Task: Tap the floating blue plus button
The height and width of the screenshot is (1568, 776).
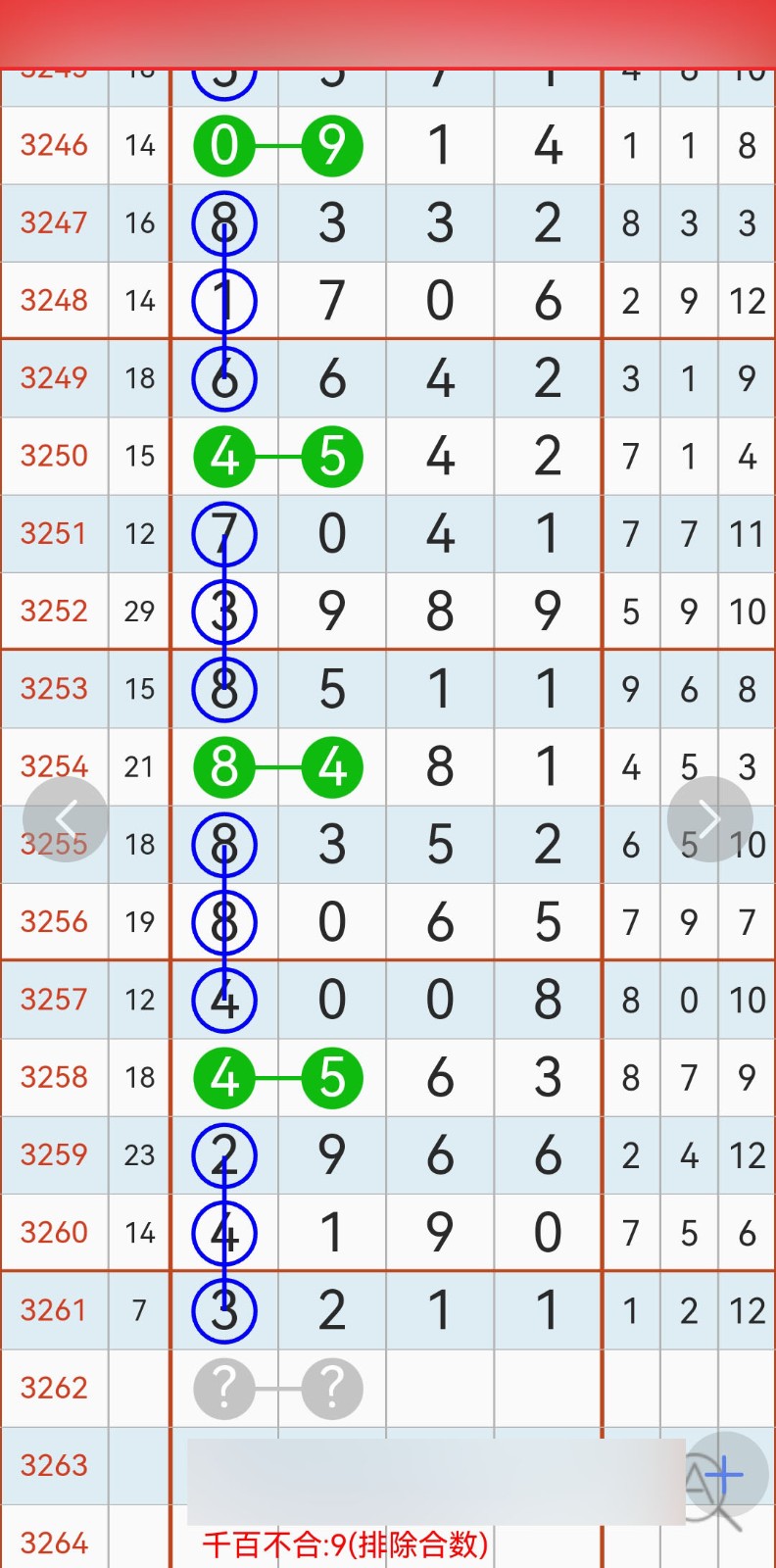Action: pyautogui.click(x=724, y=1474)
